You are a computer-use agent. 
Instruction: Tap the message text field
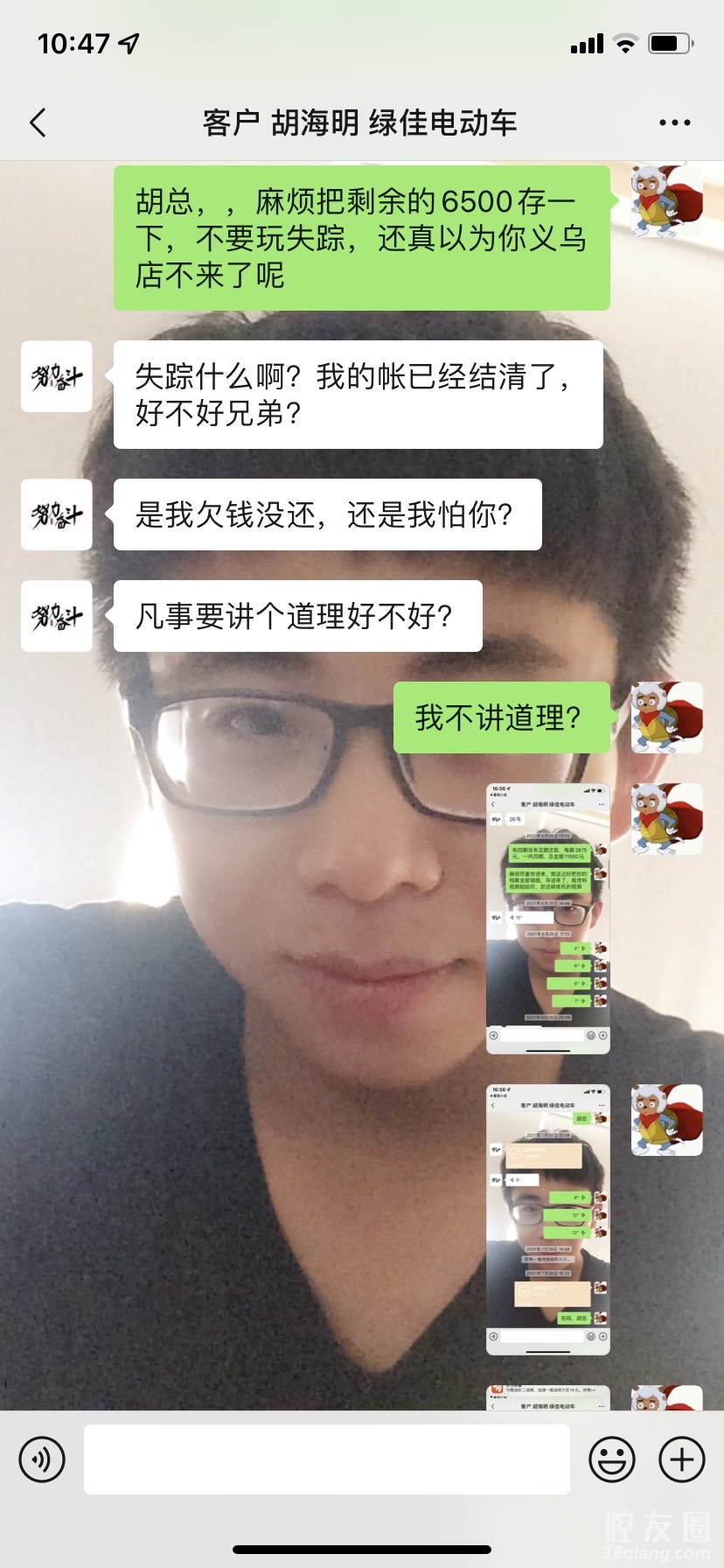[x=327, y=1459]
